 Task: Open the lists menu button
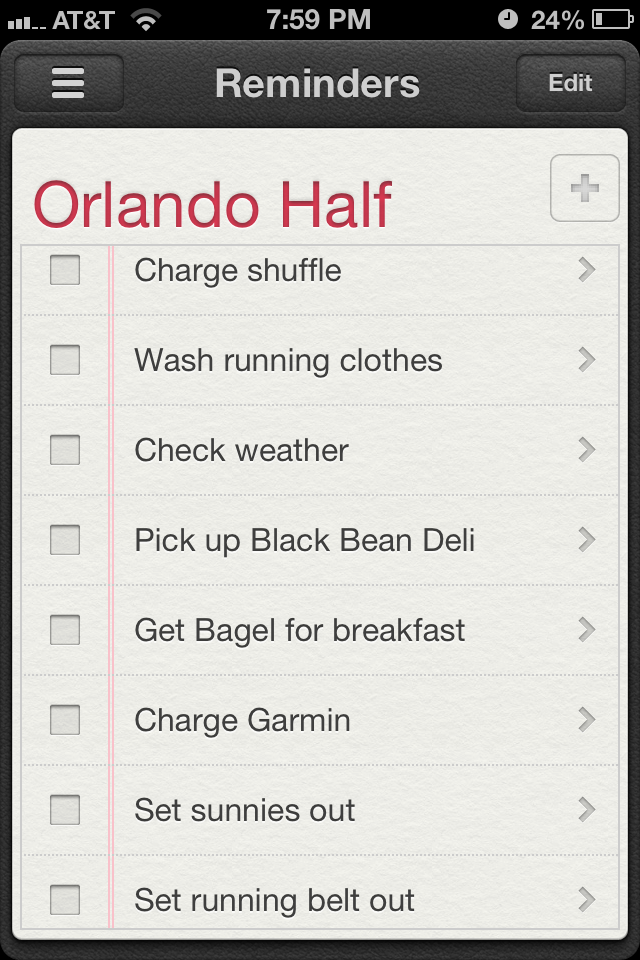point(69,83)
